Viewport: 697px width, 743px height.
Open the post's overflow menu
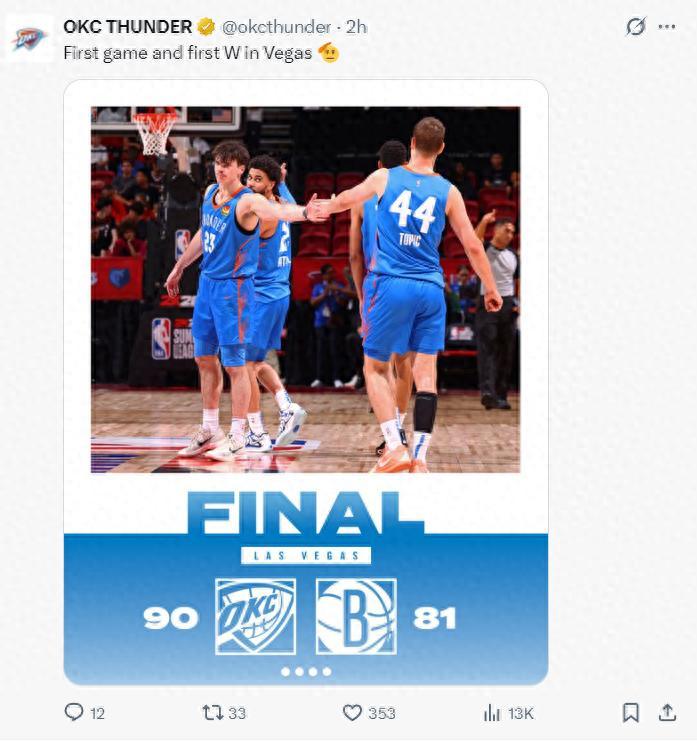click(x=667, y=27)
